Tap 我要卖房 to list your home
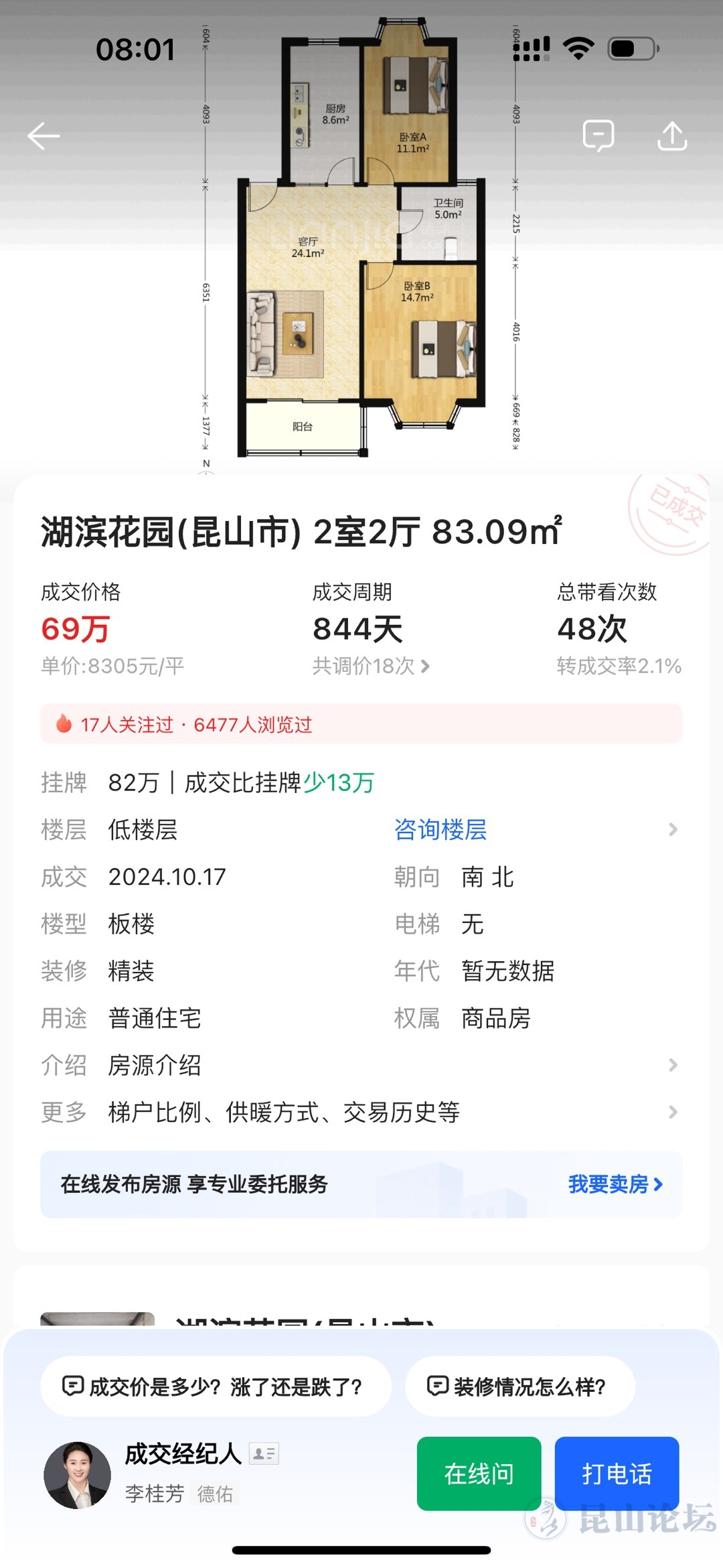The image size is (723, 1568). coord(615,1184)
